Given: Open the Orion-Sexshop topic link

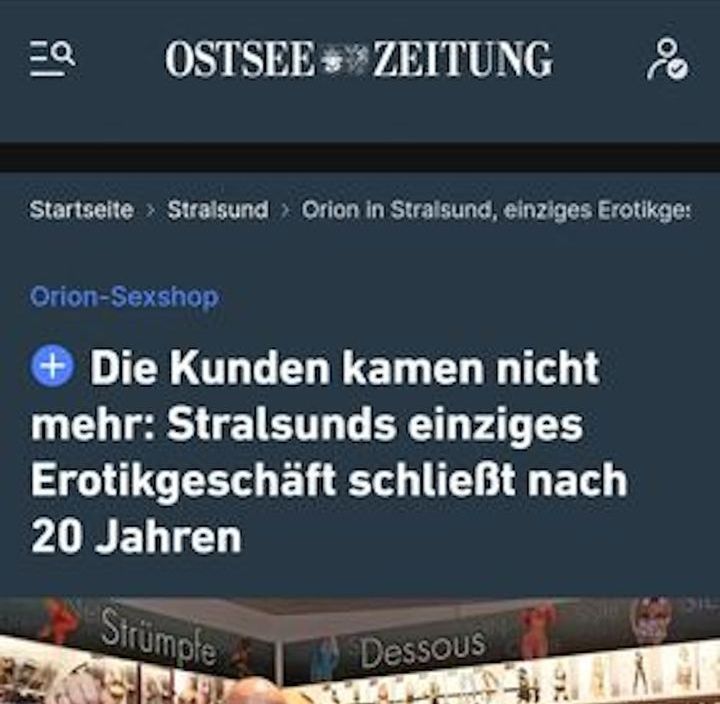Looking at the screenshot, I should (x=124, y=297).
